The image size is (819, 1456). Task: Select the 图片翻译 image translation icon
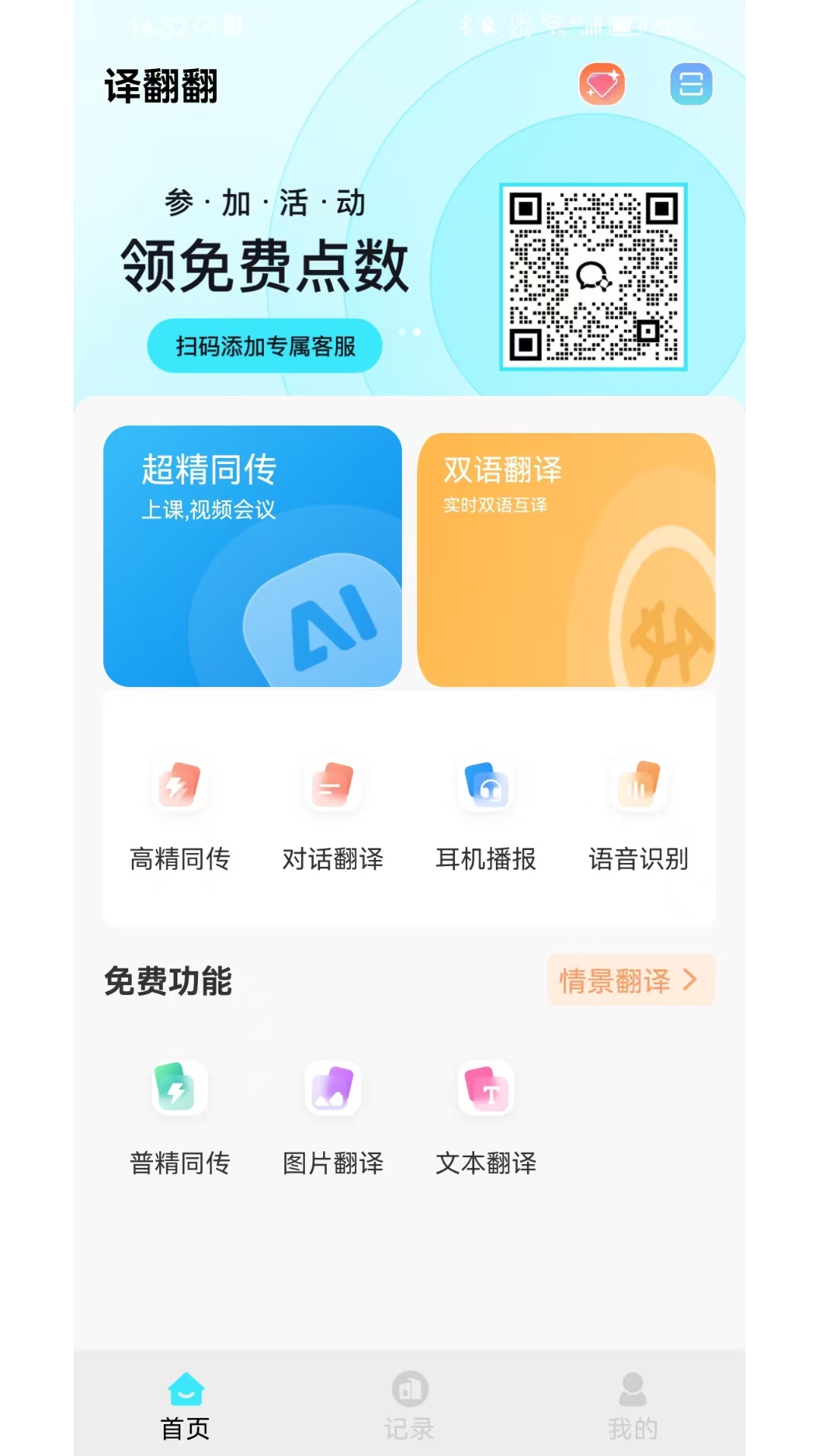(332, 1090)
